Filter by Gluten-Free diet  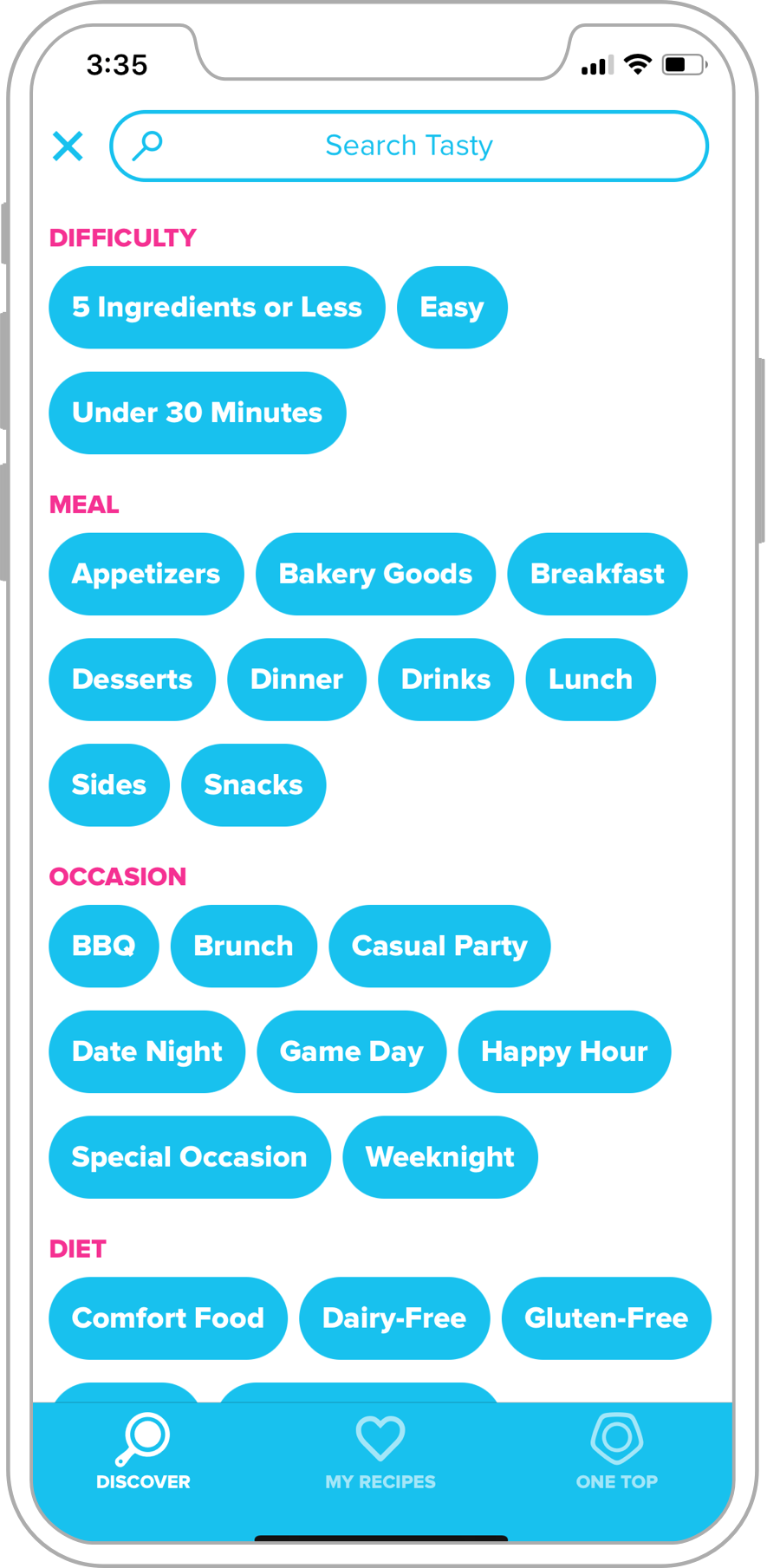(x=606, y=1318)
